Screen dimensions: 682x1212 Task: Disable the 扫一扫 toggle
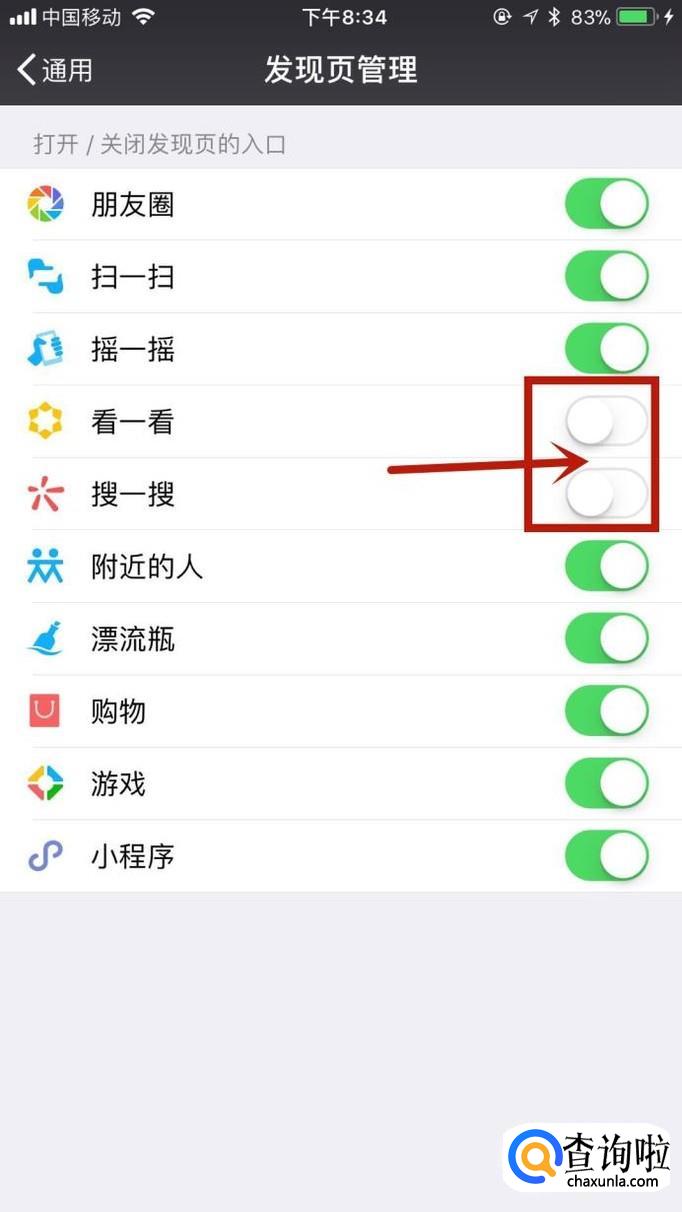pyautogui.click(x=606, y=277)
